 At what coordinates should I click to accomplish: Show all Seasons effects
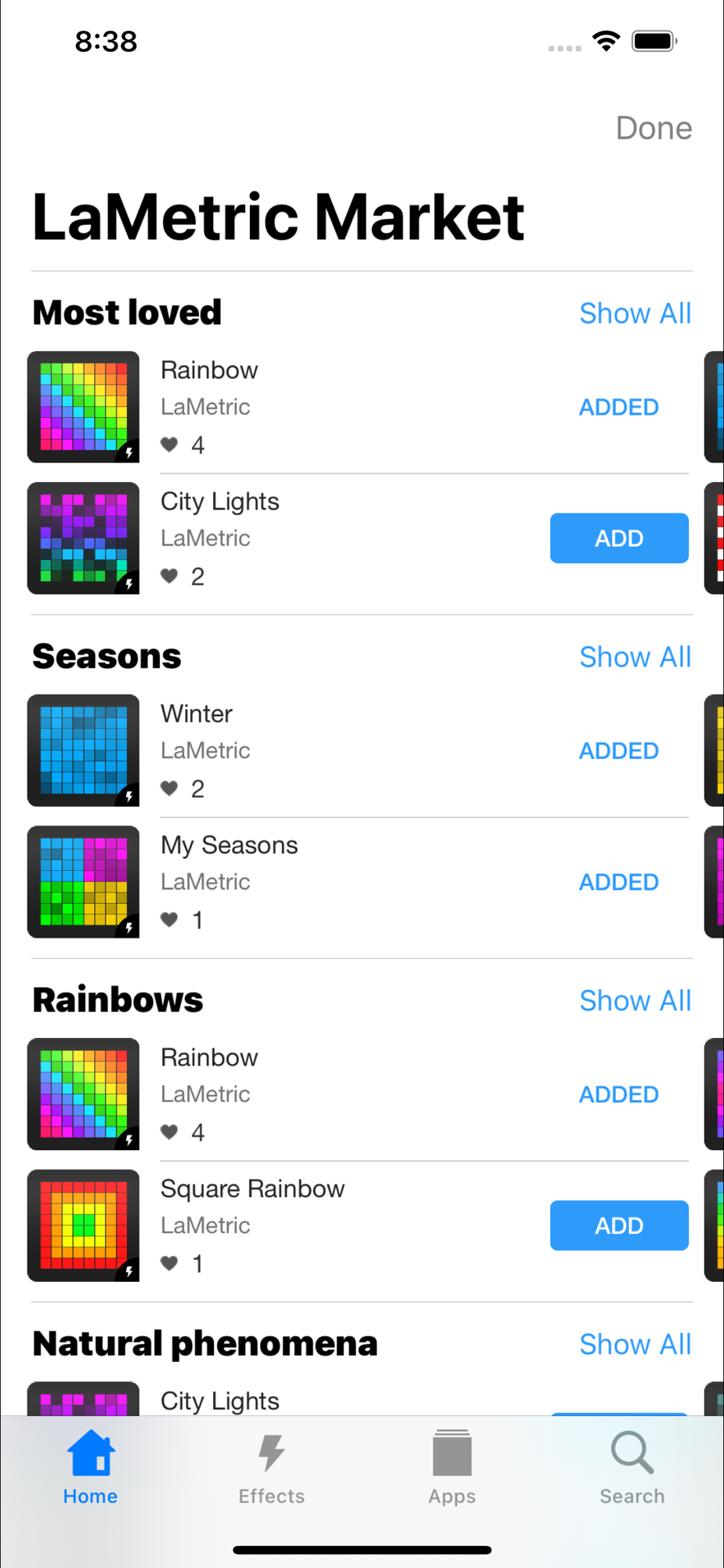[635, 657]
